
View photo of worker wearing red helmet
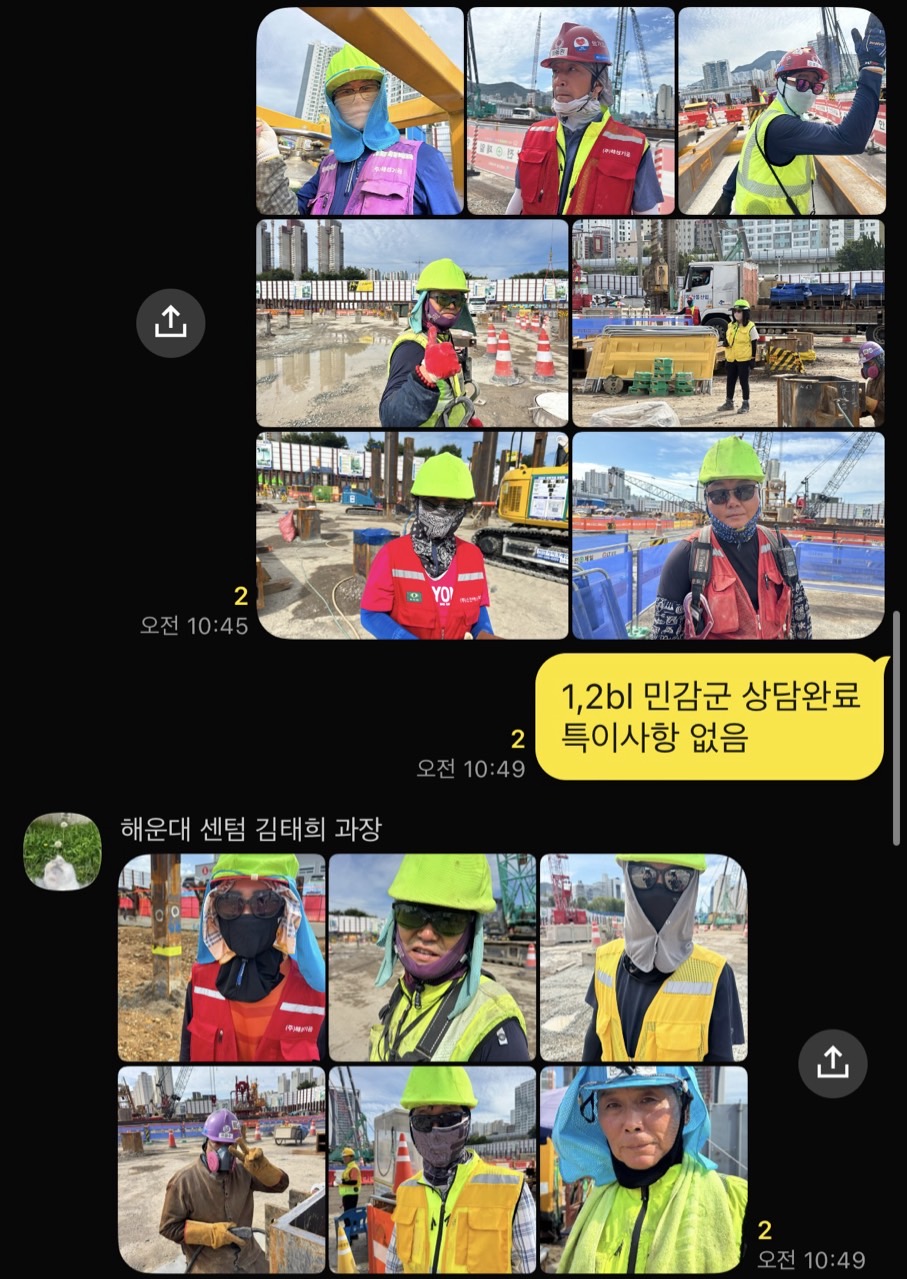pos(571,111)
